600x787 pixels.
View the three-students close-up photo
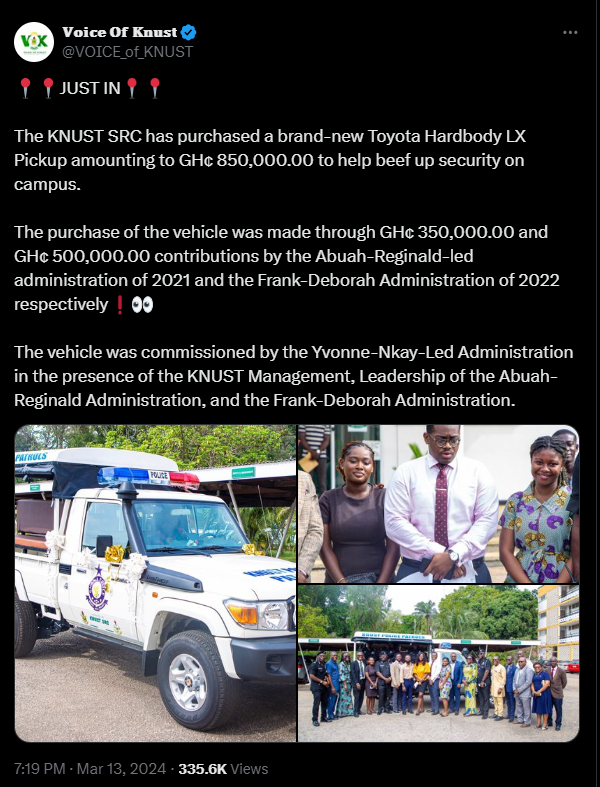coord(439,503)
